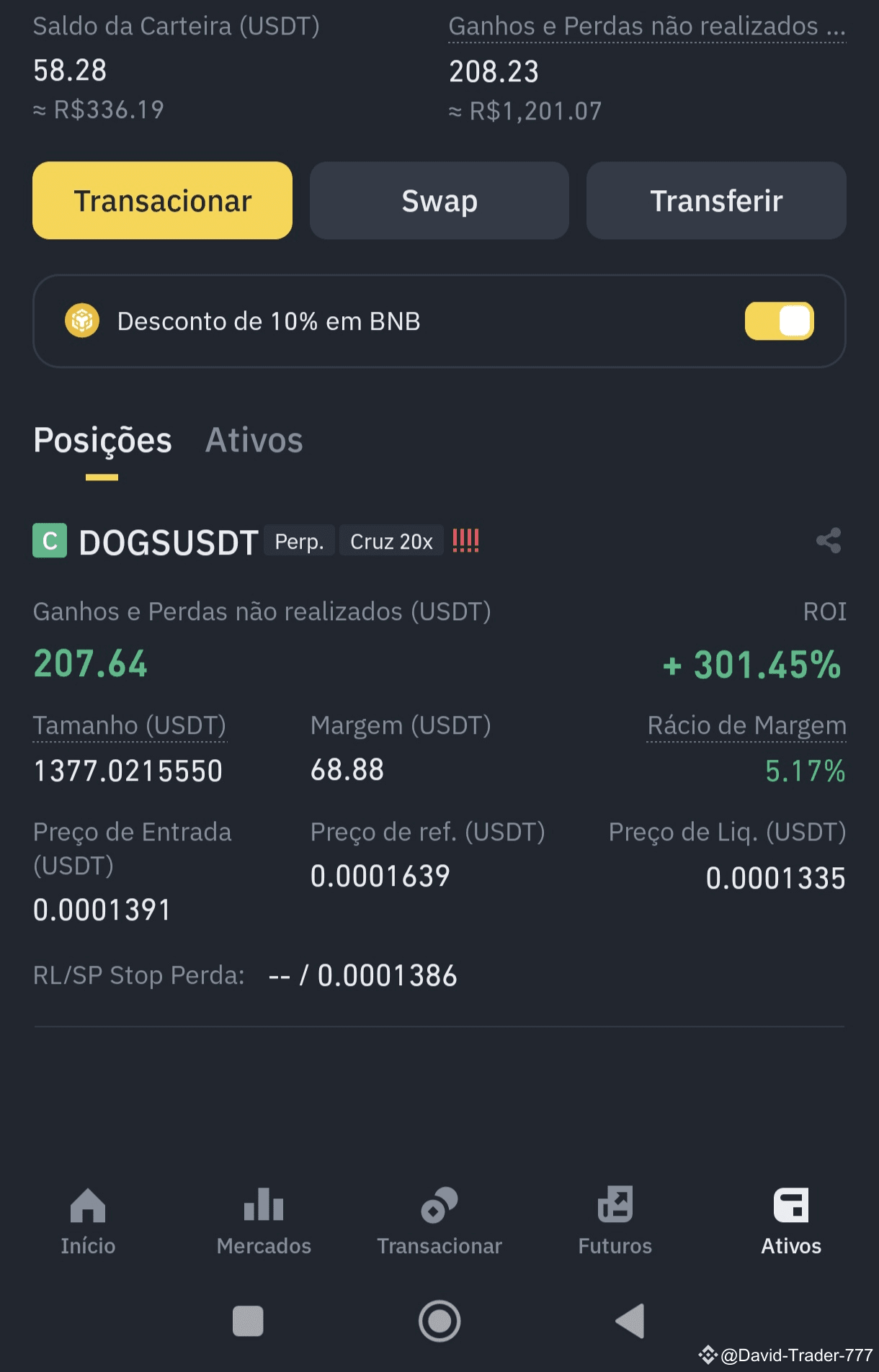Image resolution: width=879 pixels, height=1372 pixels.
Task: Show info about Rácio de Margem
Action: (746, 725)
